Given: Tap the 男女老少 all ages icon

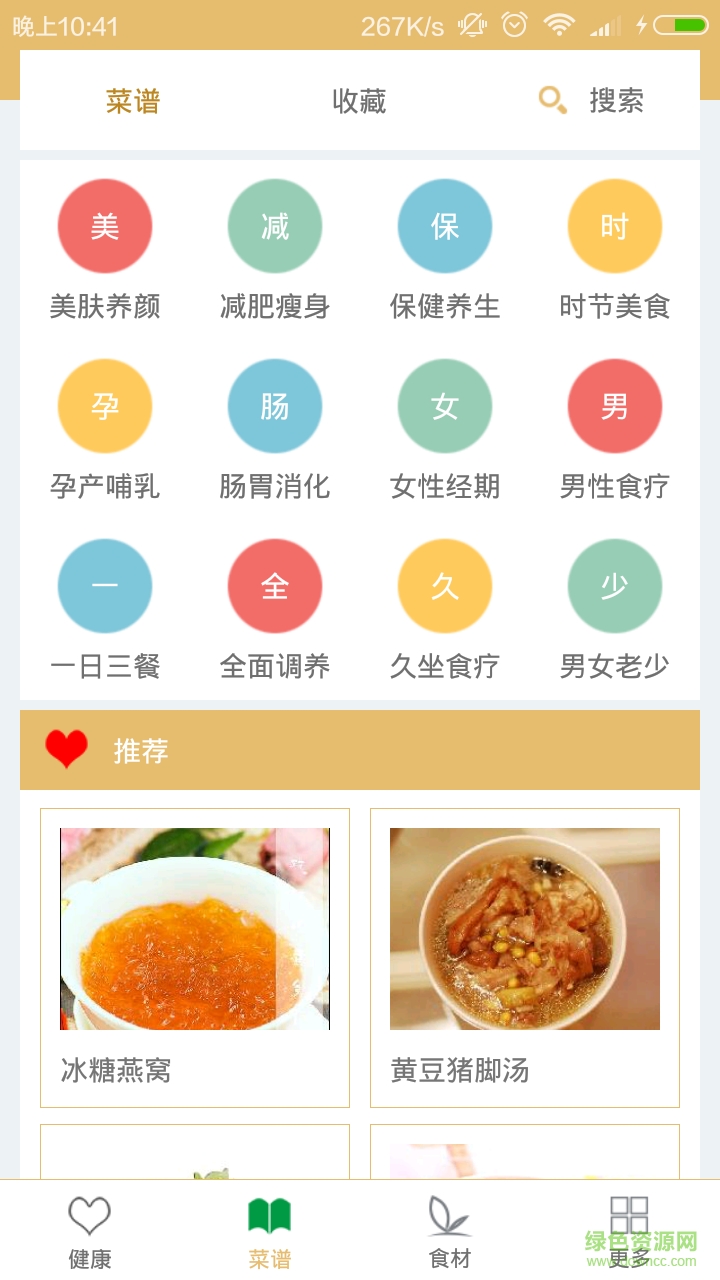Looking at the screenshot, I should 615,586.
